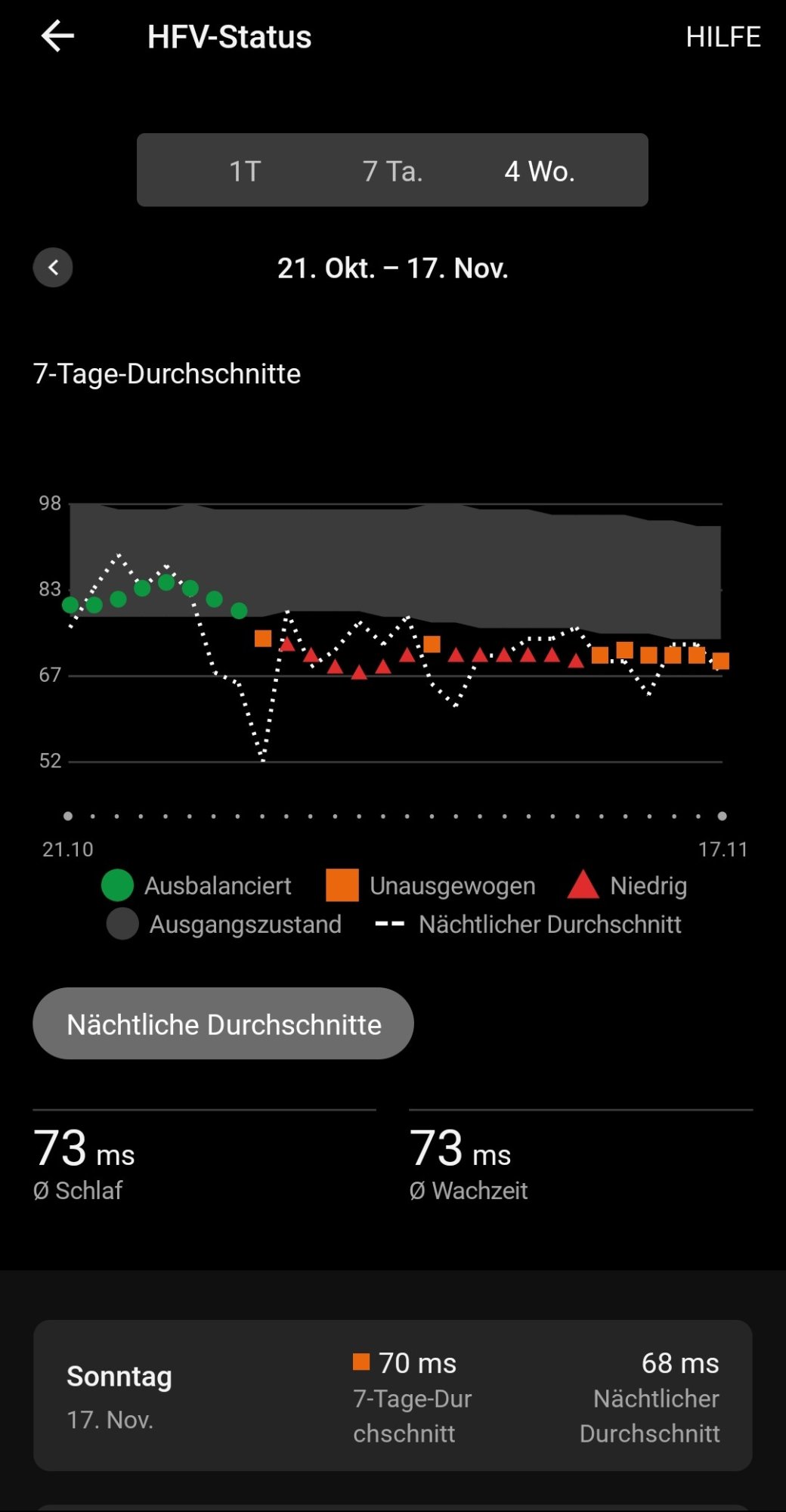786x1512 pixels.
Task: Select the 4 Wo. range
Action: (x=540, y=172)
